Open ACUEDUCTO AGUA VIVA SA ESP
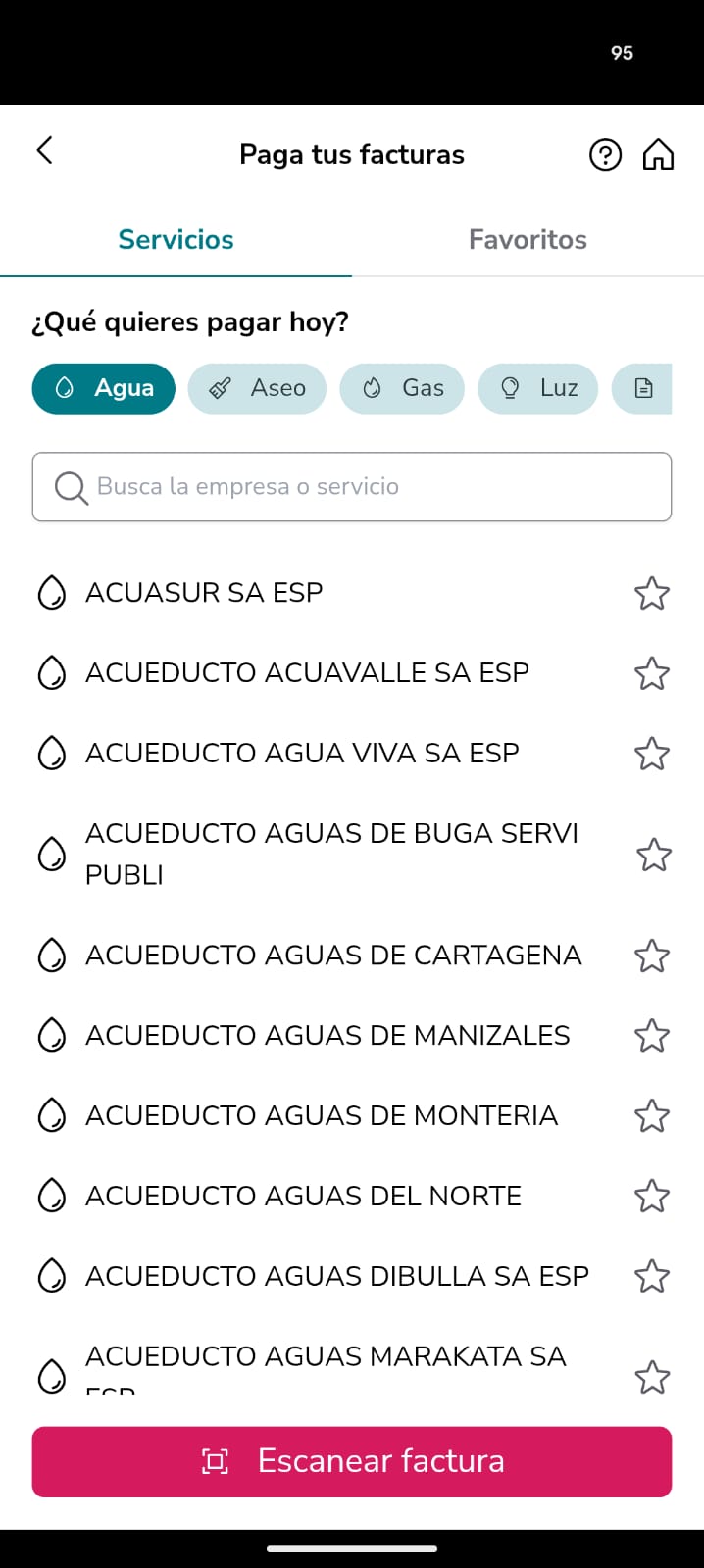Image resolution: width=704 pixels, height=1568 pixels. click(x=302, y=754)
